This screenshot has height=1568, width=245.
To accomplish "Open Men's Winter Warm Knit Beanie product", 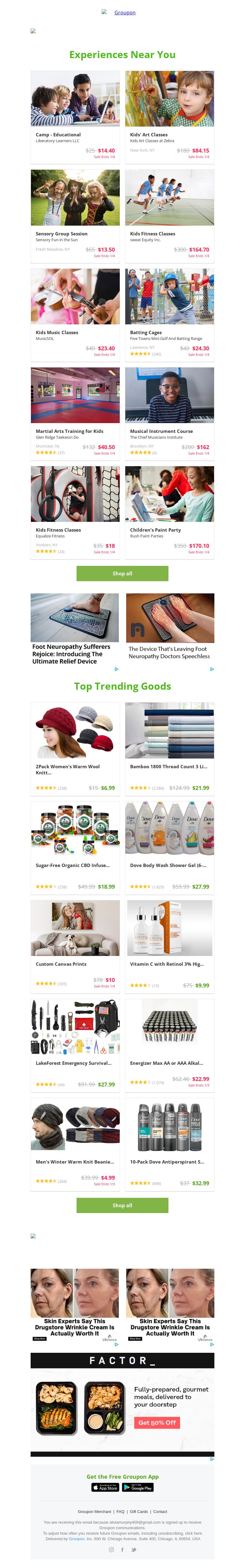I will [x=75, y=1142].
